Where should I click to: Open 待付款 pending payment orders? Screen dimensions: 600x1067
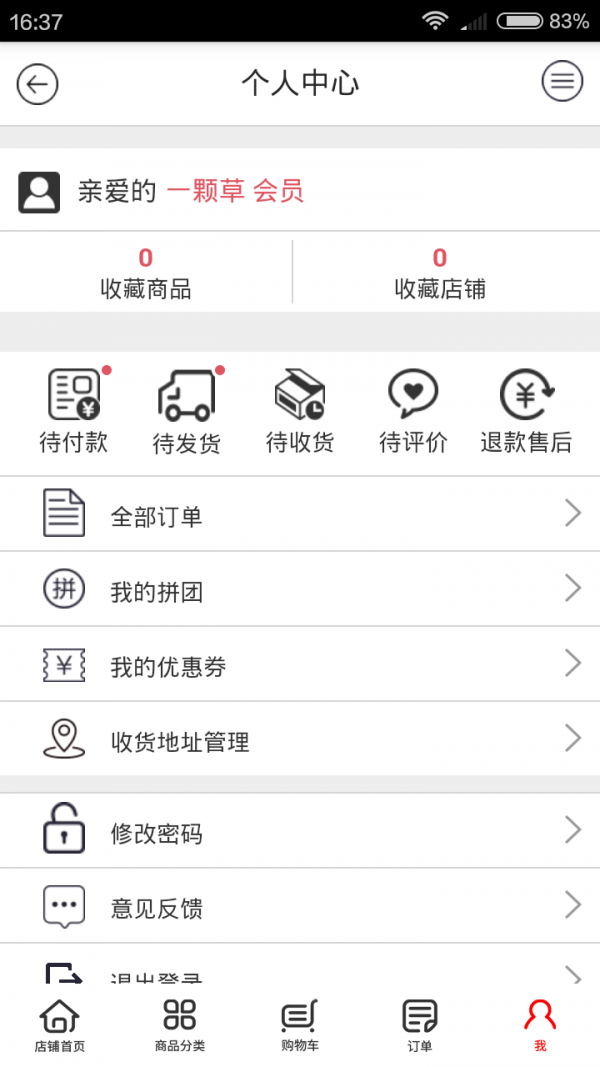coord(74,412)
